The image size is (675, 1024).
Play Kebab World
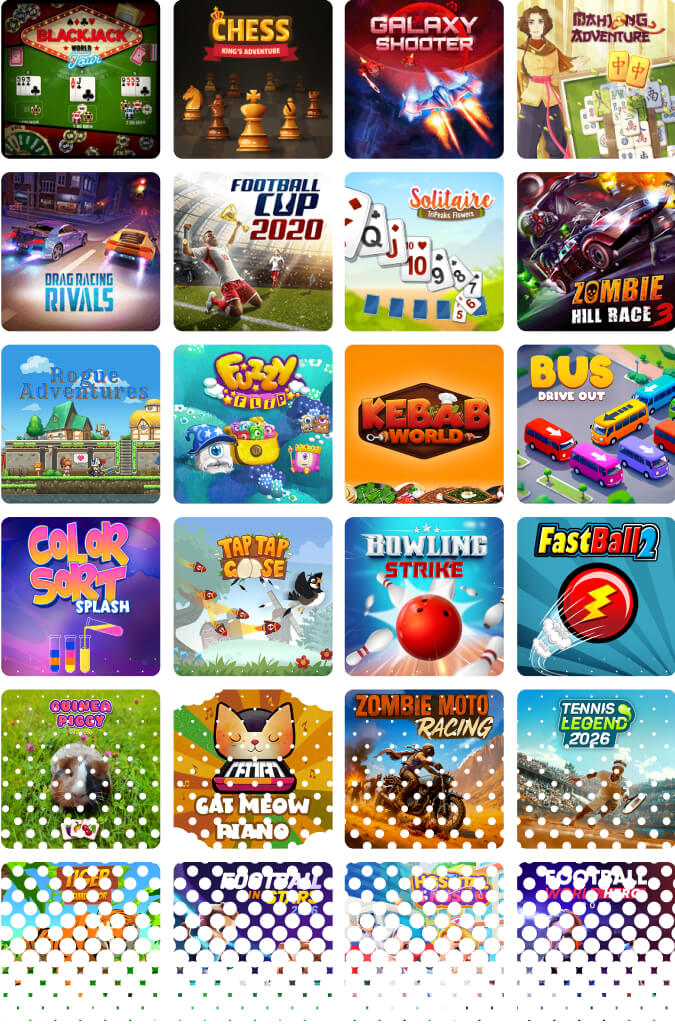point(424,424)
